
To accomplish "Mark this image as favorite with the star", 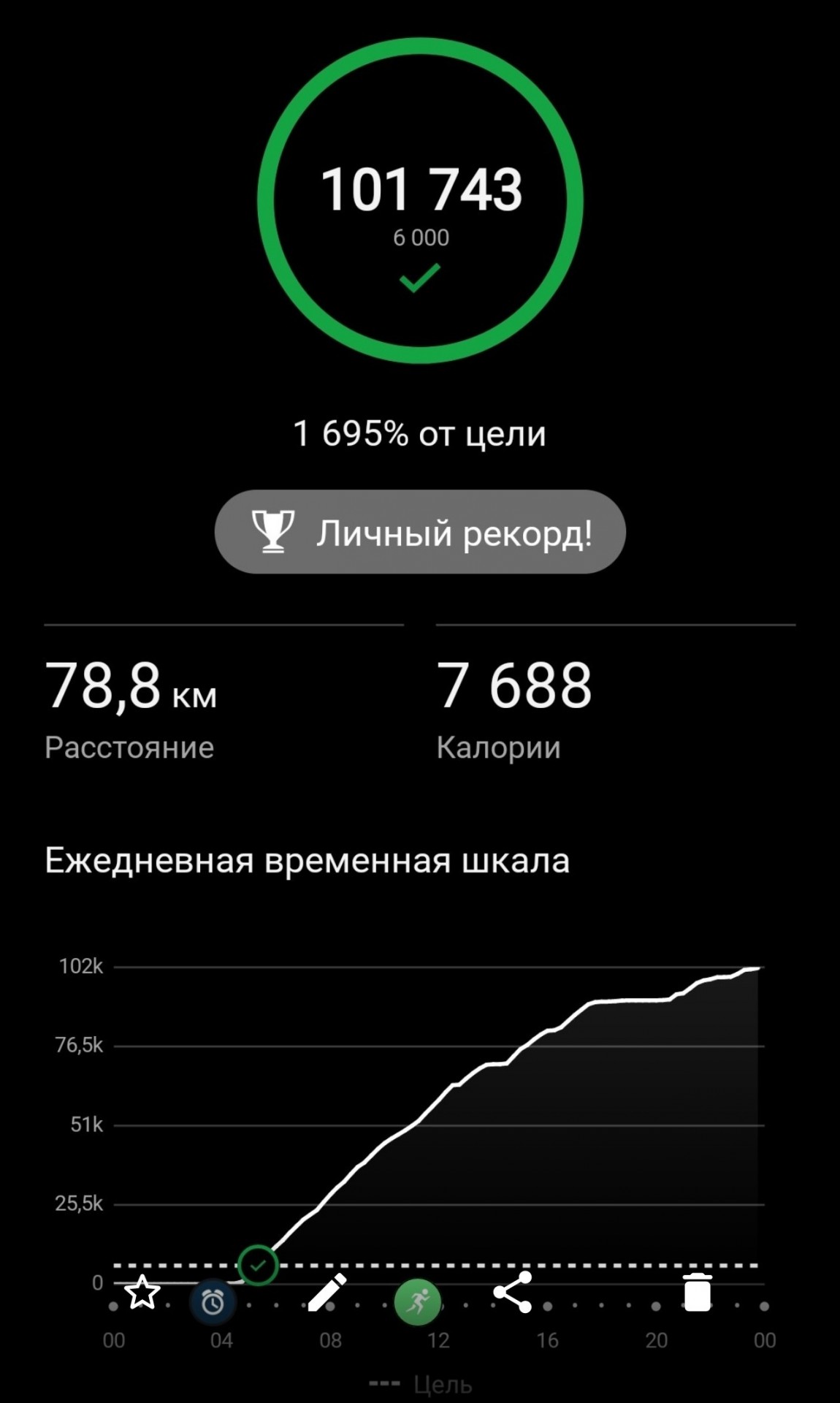I will (x=142, y=1293).
